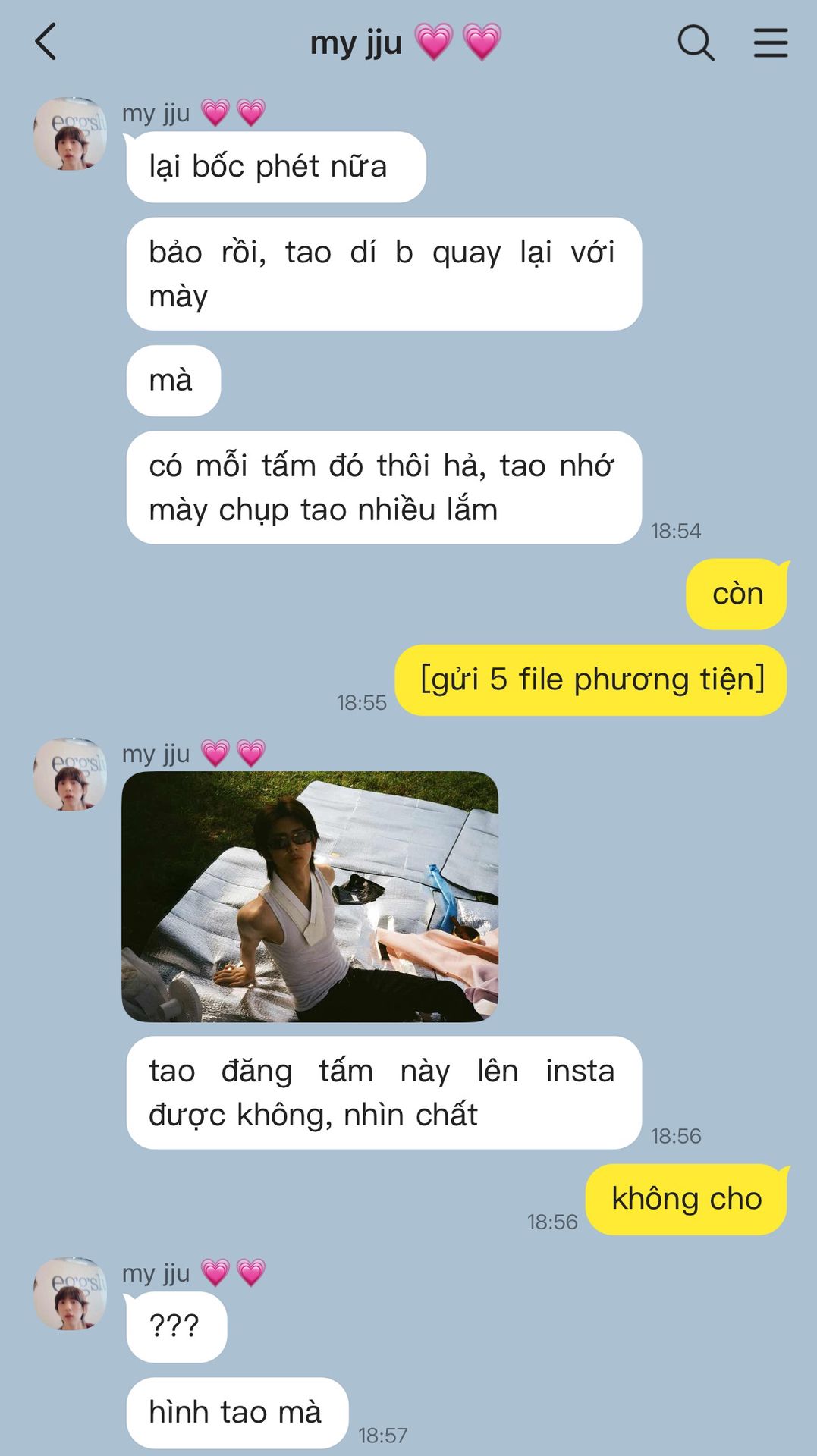Go back from the chat
Image resolution: width=817 pixels, height=1456 pixels.
coord(46,42)
